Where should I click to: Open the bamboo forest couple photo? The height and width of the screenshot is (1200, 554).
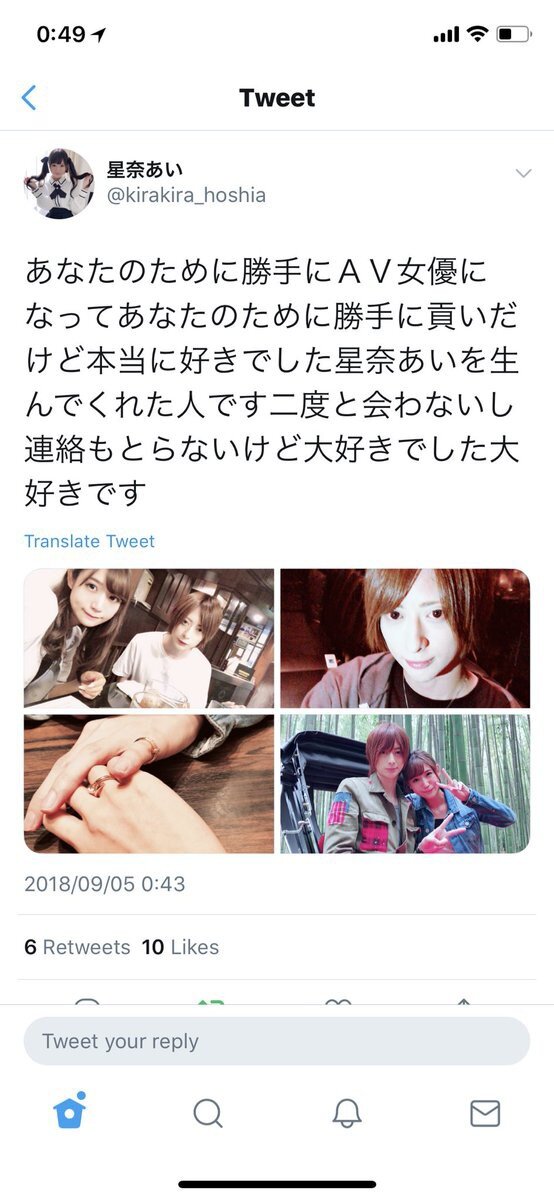coord(405,783)
